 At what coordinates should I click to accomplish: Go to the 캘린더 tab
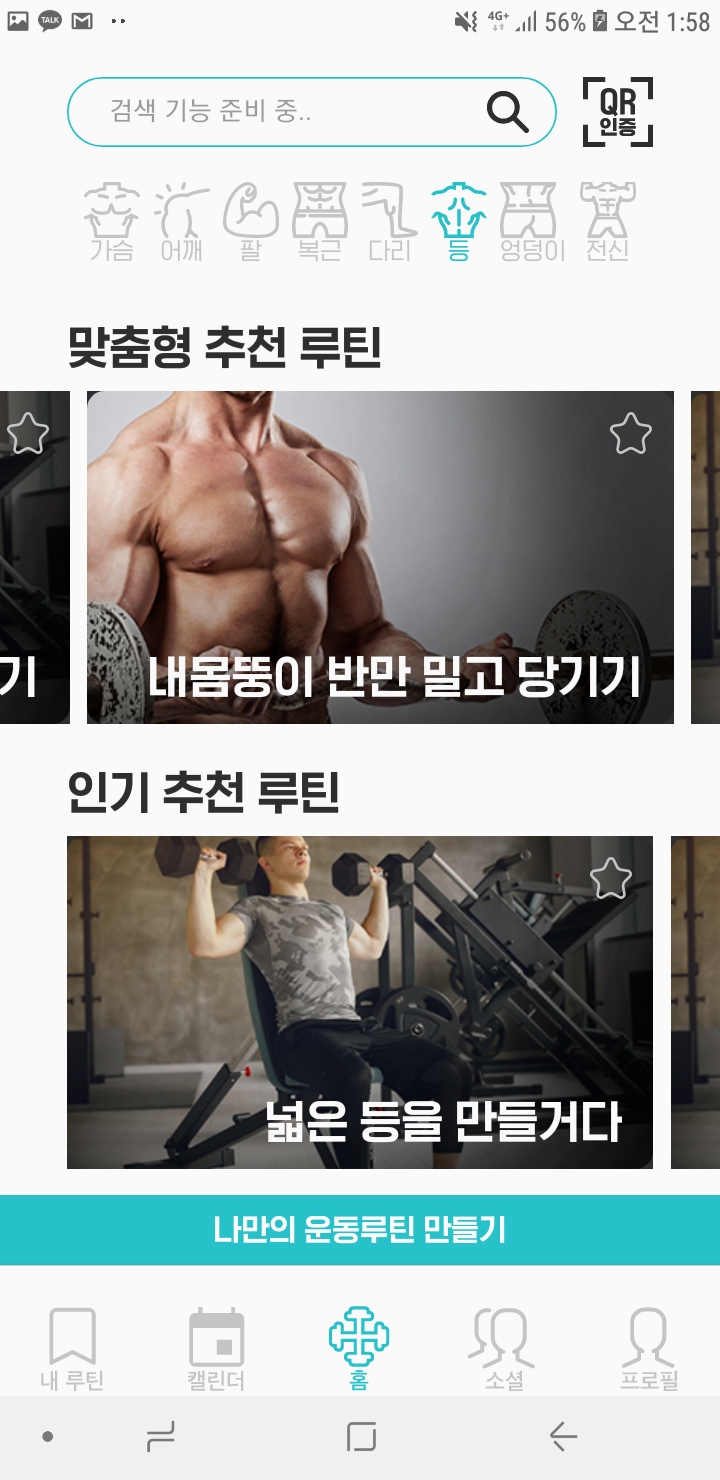click(x=216, y=1350)
